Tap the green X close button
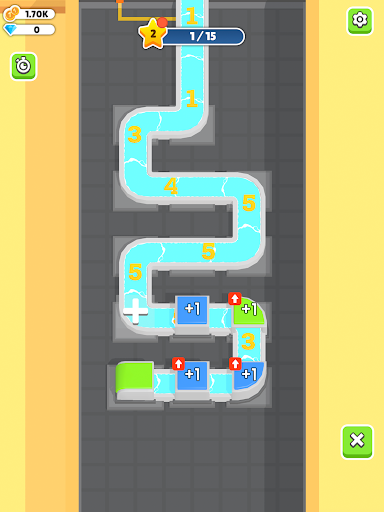The width and height of the screenshot is (384, 512). point(357,442)
